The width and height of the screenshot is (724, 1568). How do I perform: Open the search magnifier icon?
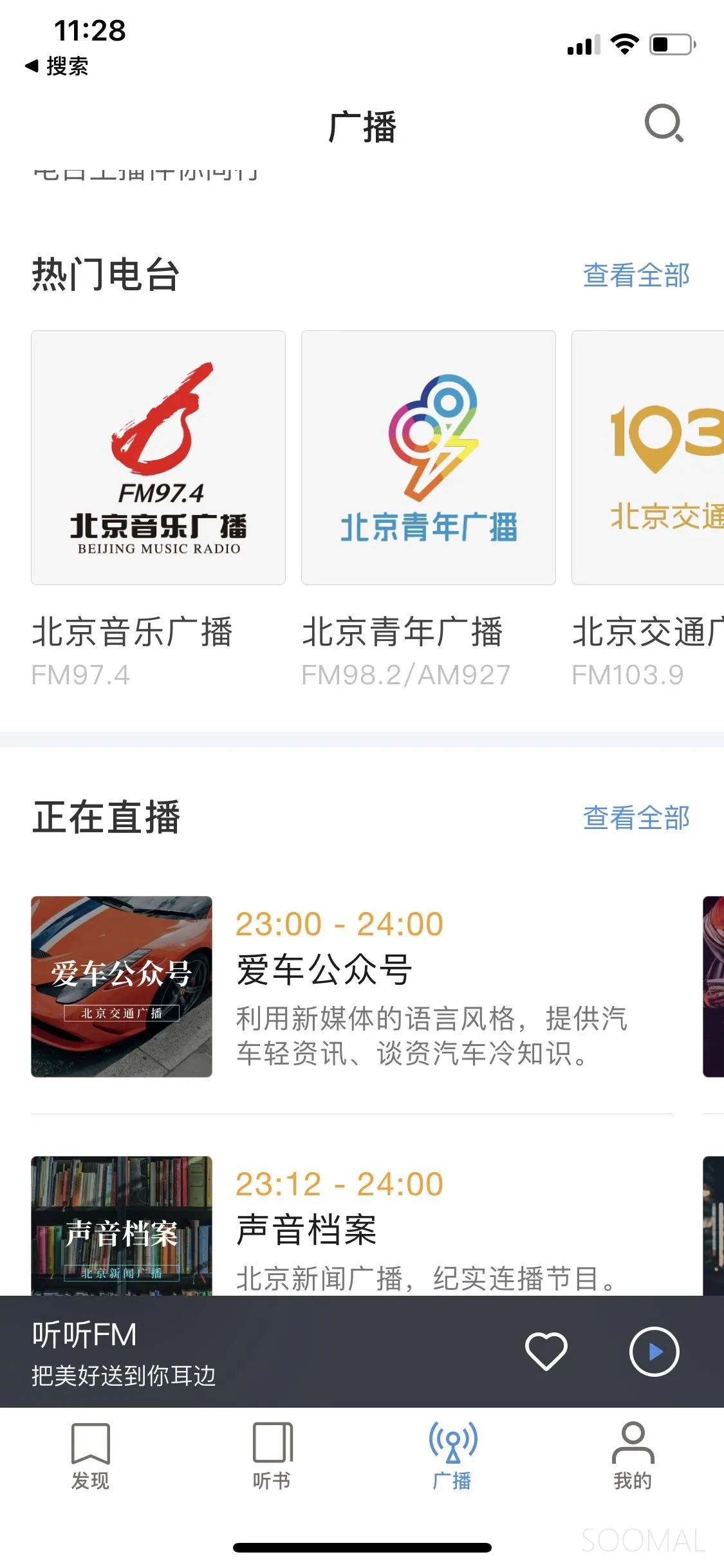pos(664,123)
